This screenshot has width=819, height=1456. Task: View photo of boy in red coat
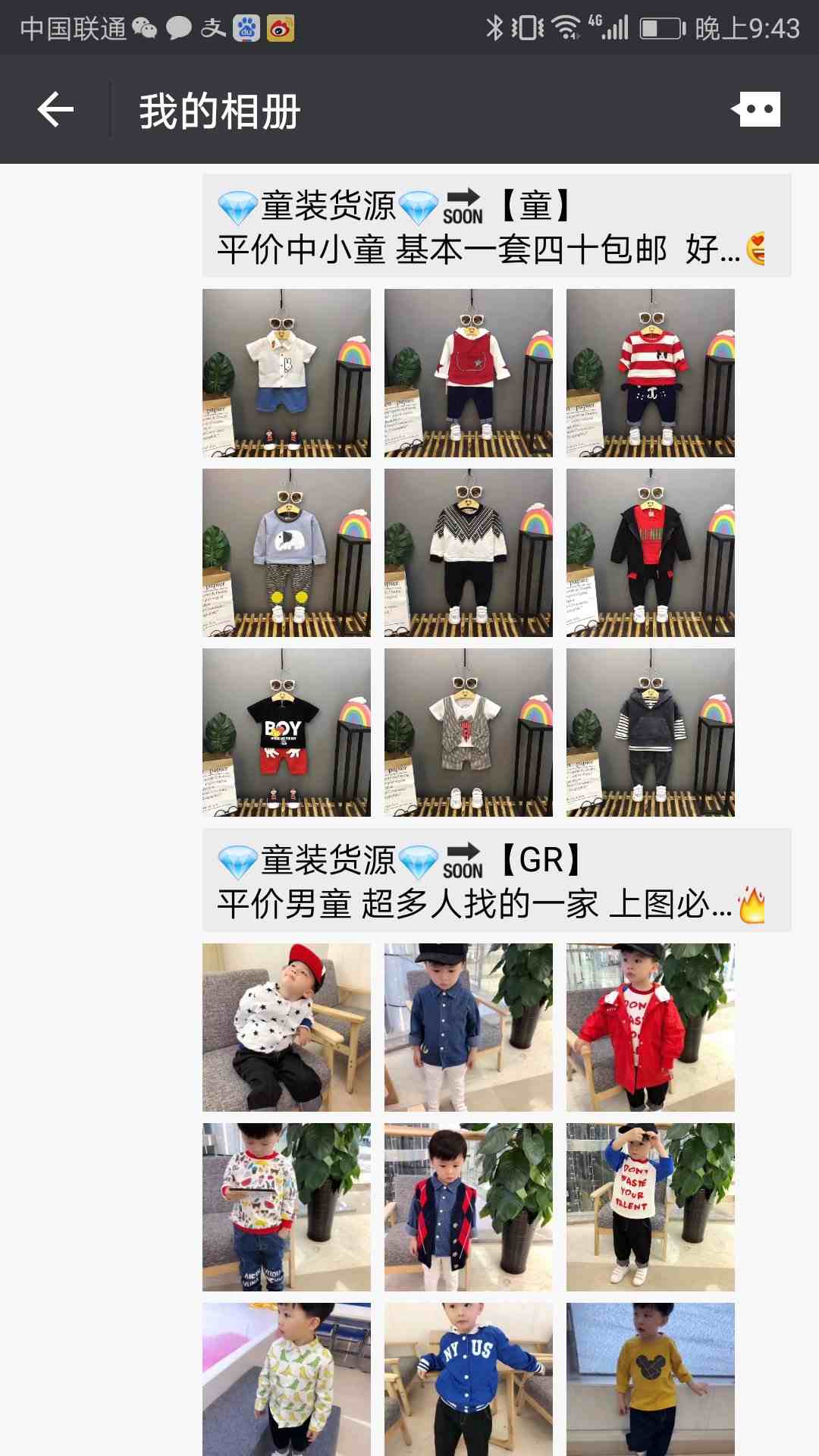pyautogui.click(x=651, y=1028)
